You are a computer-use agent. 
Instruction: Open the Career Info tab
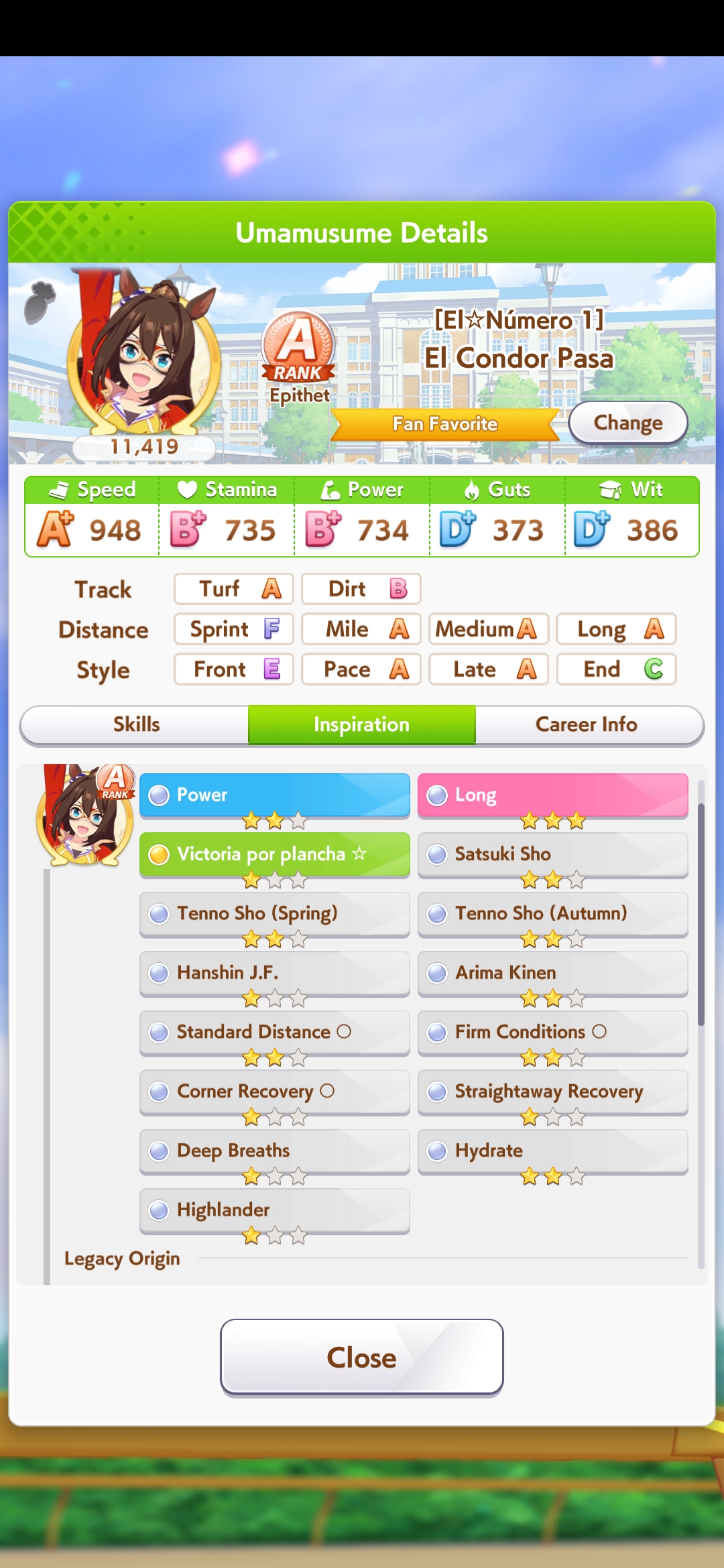587,724
